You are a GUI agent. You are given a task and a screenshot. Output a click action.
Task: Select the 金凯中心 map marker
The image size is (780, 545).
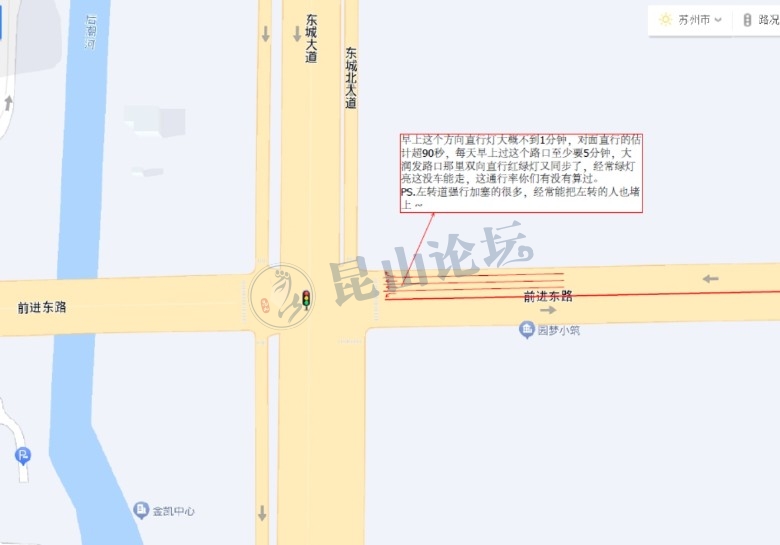[x=141, y=510]
